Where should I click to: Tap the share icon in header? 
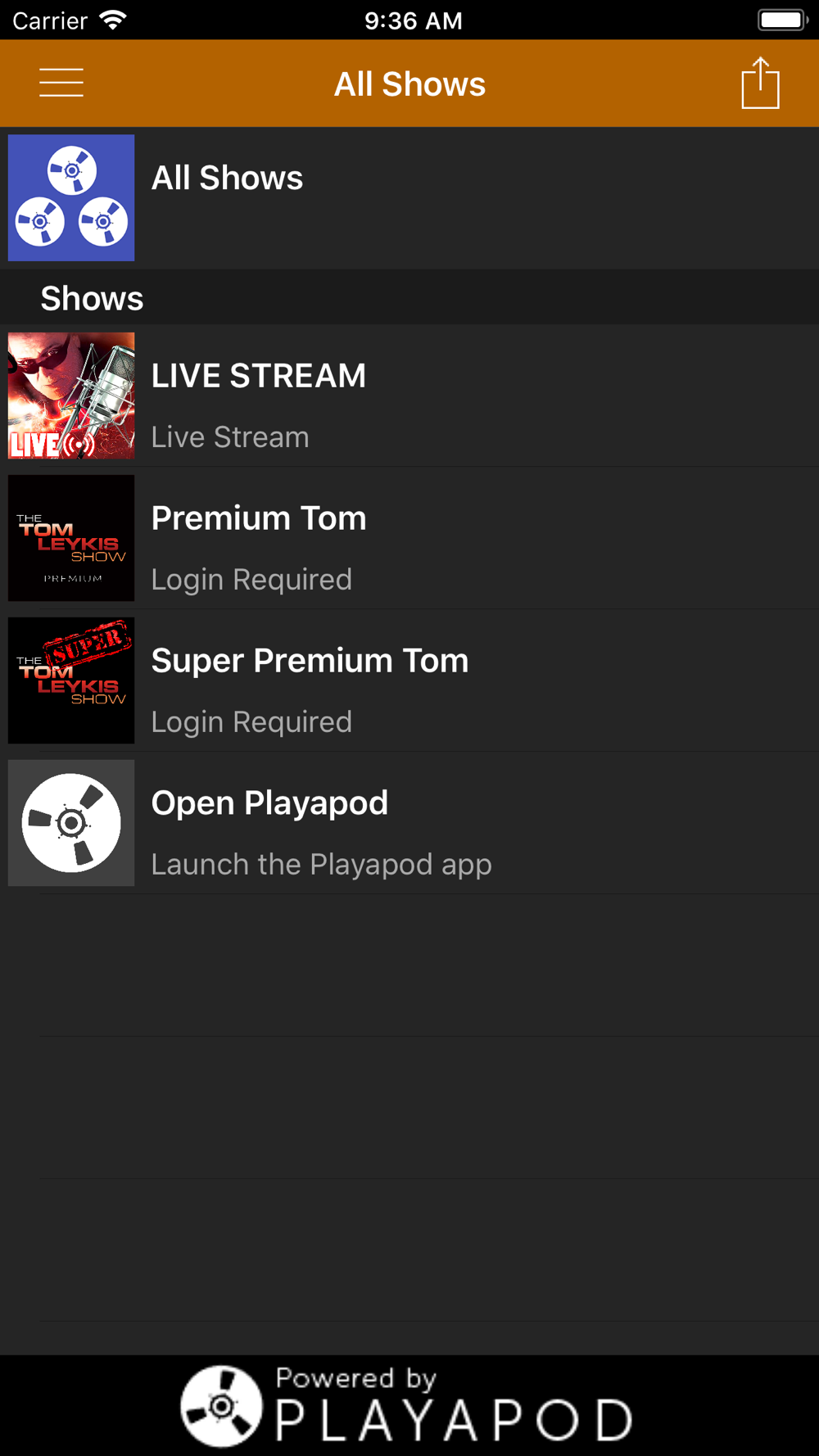click(x=760, y=83)
